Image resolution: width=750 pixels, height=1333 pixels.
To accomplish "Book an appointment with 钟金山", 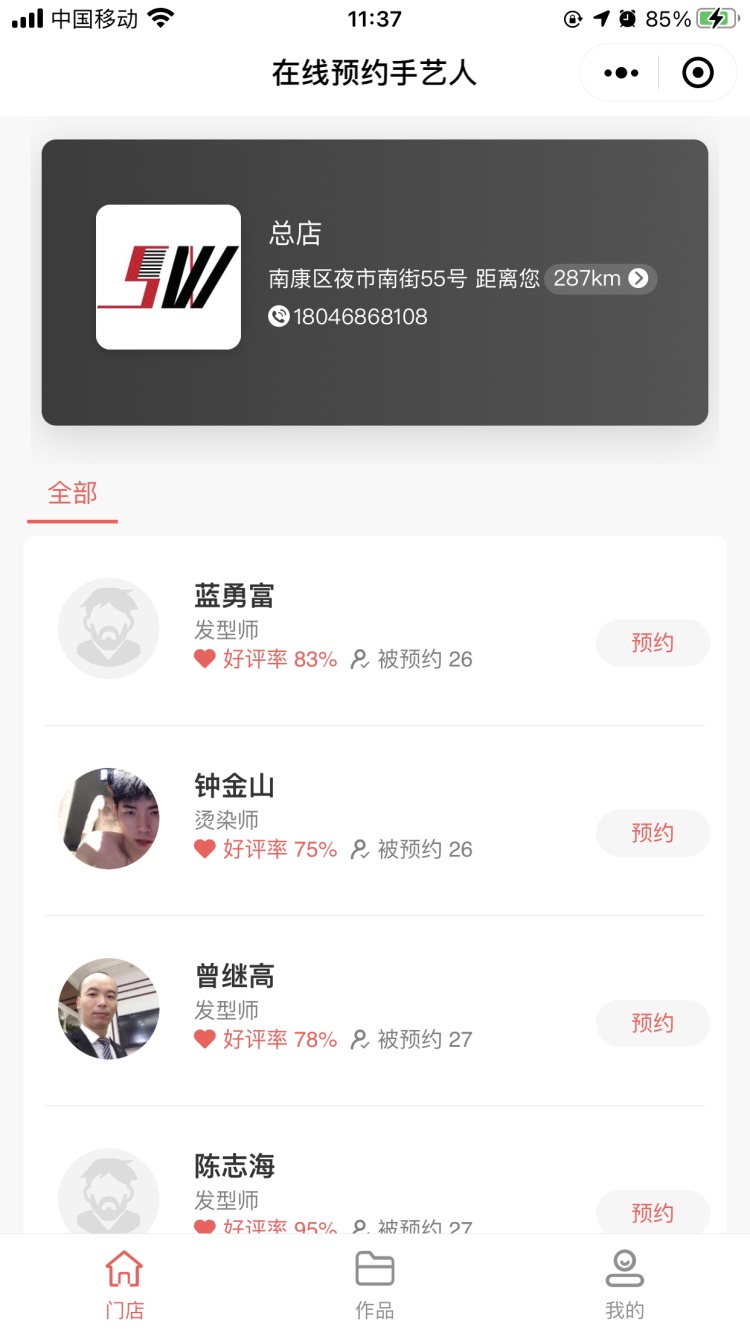I will 652,833.
